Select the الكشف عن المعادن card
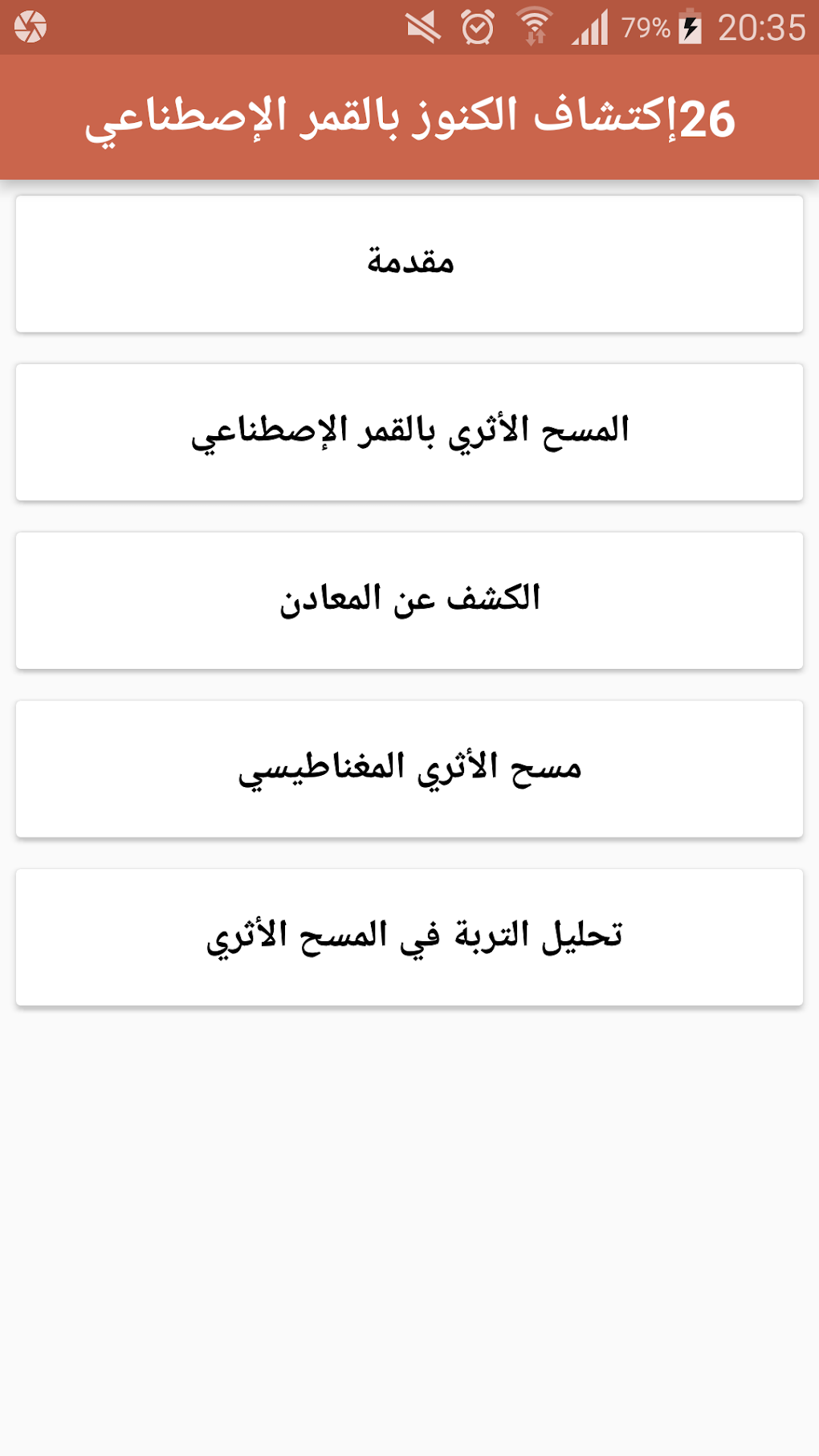The width and height of the screenshot is (819, 1456). click(x=409, y=601)
